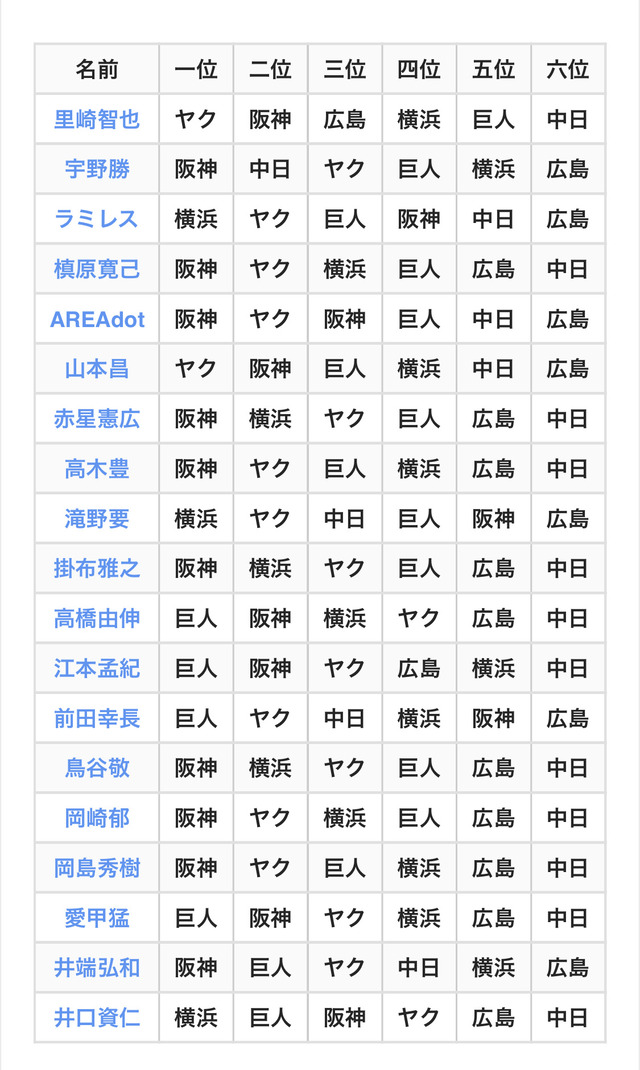Open the 高木豊 link

tap(97, 469)
